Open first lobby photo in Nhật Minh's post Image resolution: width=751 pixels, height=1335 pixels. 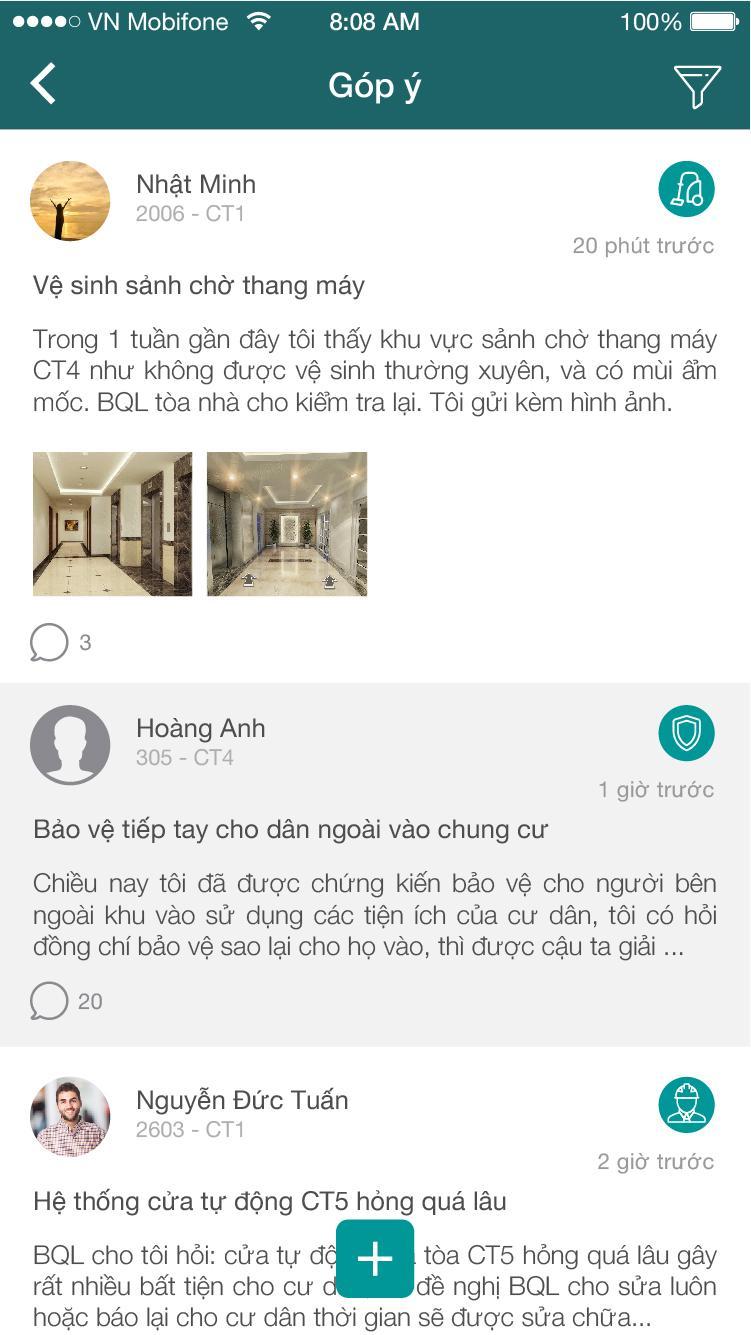pos(112,524)
